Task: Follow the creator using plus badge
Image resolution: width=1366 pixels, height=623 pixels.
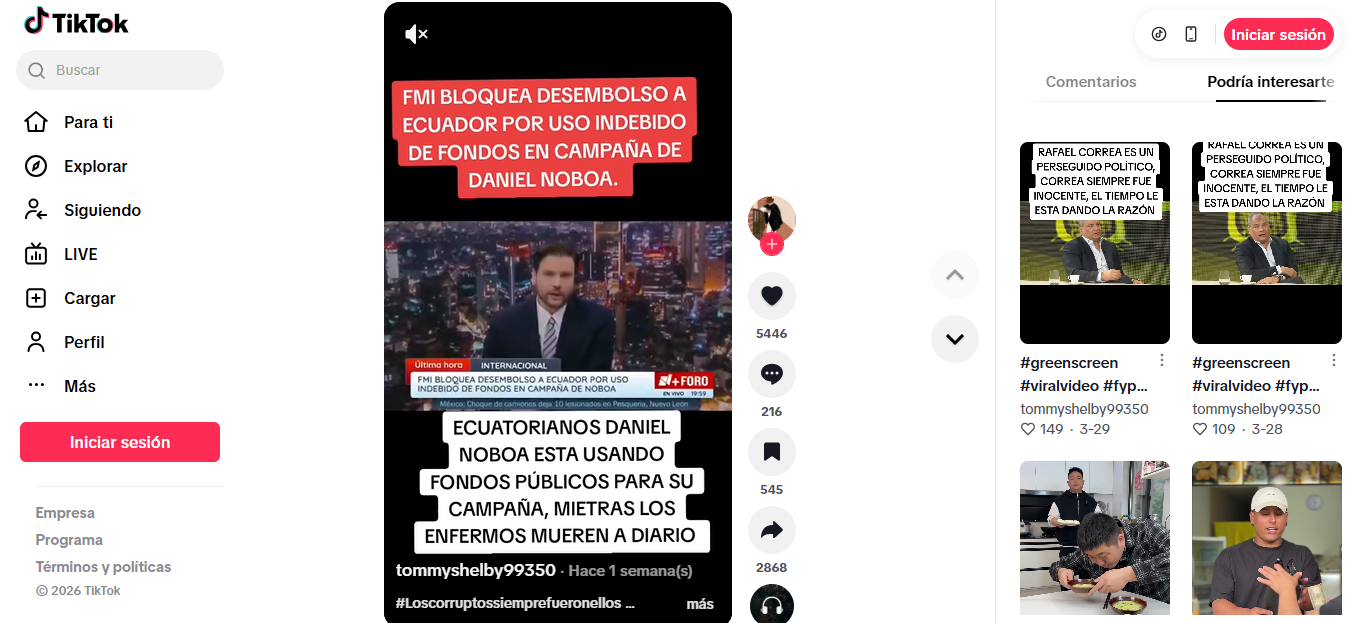Action: [771, 244]
